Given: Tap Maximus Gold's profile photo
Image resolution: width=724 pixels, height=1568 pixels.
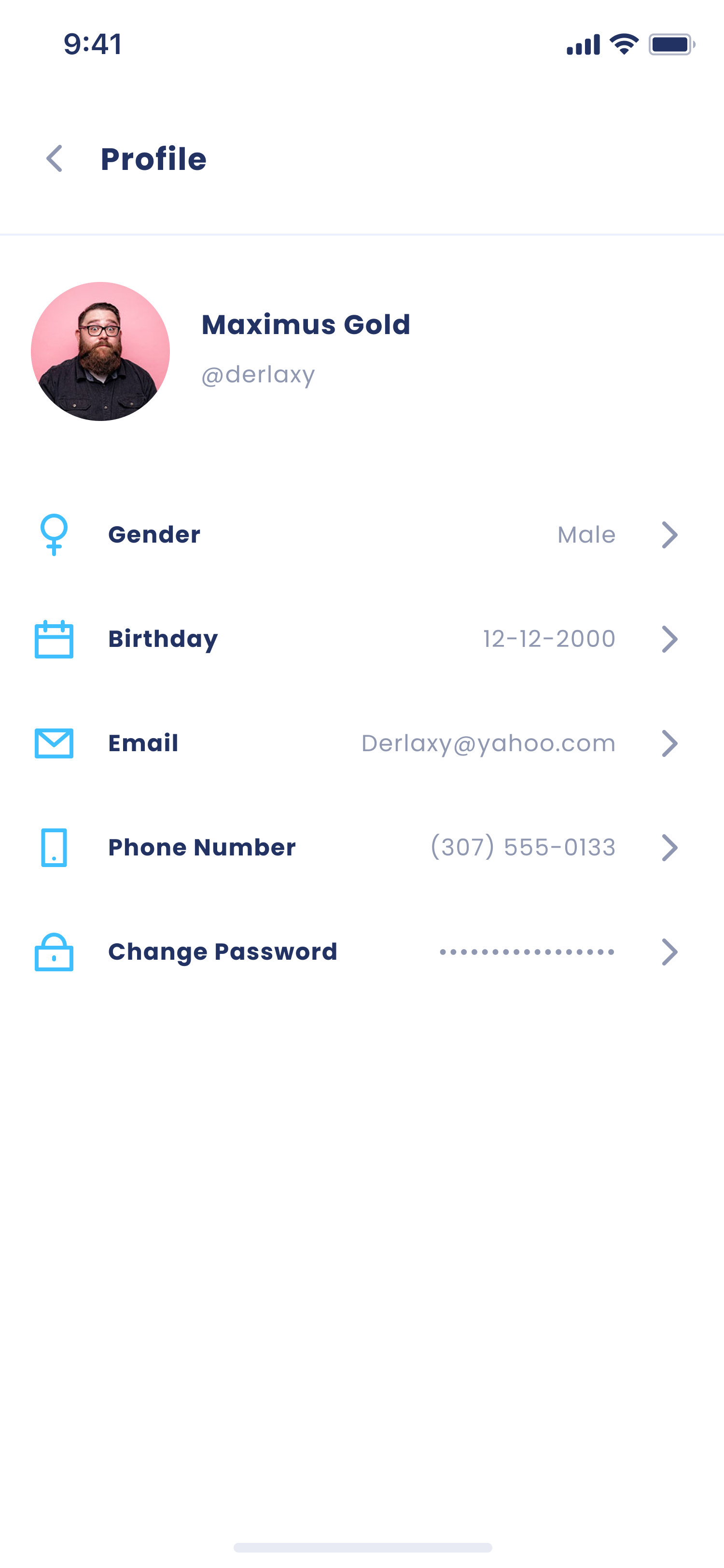Looking at the screenshot, I should pyautogui.click(x=100, y=351).
